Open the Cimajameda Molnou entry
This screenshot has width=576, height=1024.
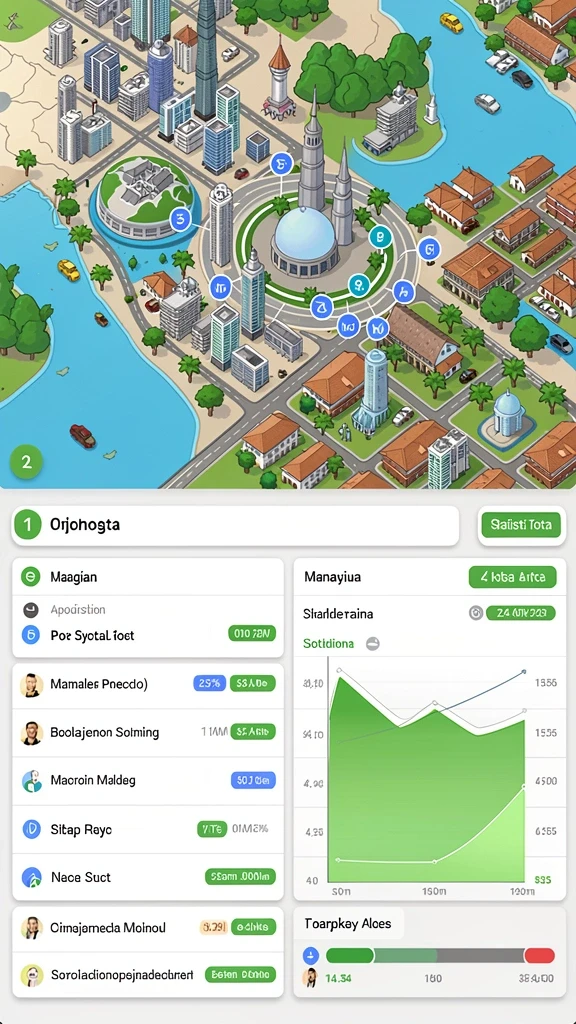pos(148,927)
